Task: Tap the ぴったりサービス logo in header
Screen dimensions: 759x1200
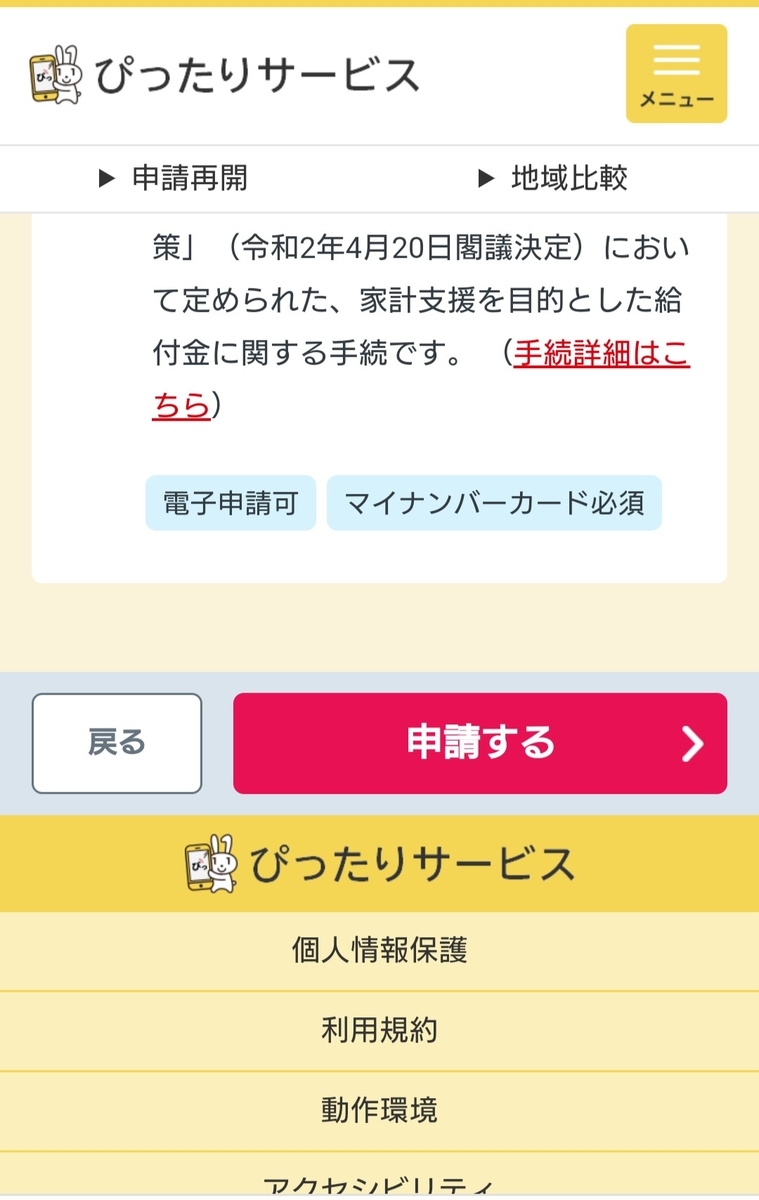Action: pyautogui.click(x=224, y=75)
